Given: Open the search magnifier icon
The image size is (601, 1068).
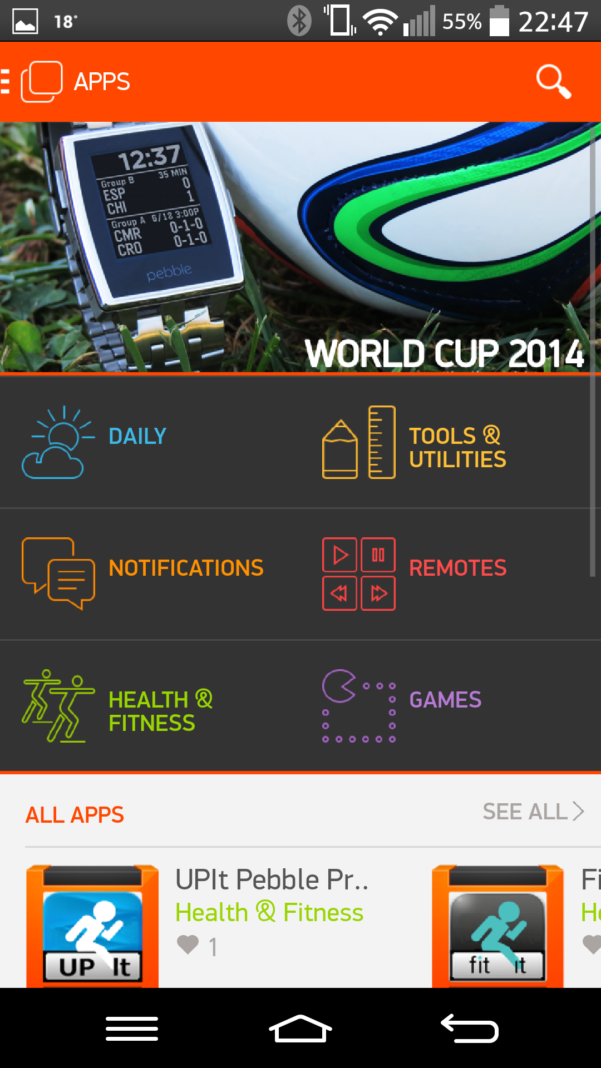Looking at the screenshot, I should pyautogui.click(x=553, y=82).
